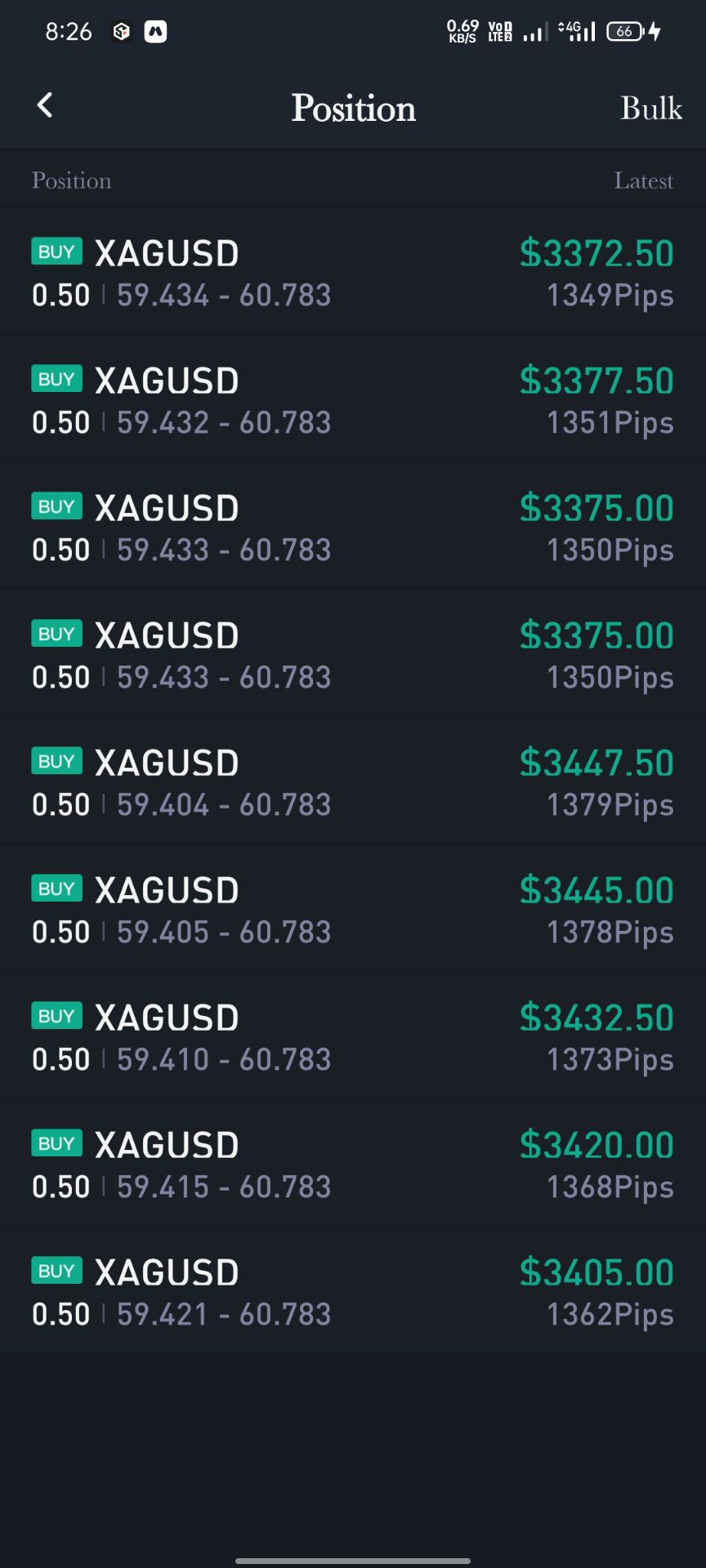
Task: Go back using the top-left arrow
Action: click(45, 105)
